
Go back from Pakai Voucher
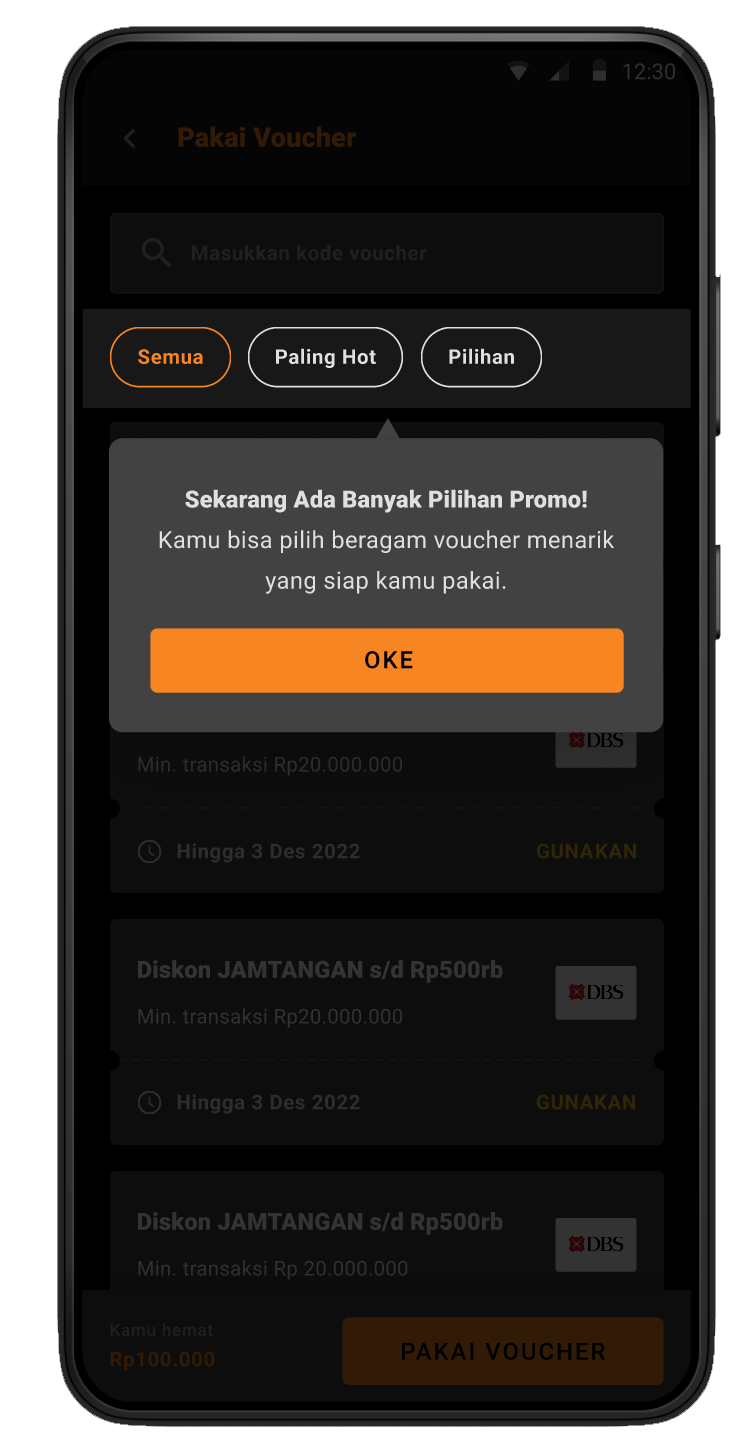[x=129, y=139]
